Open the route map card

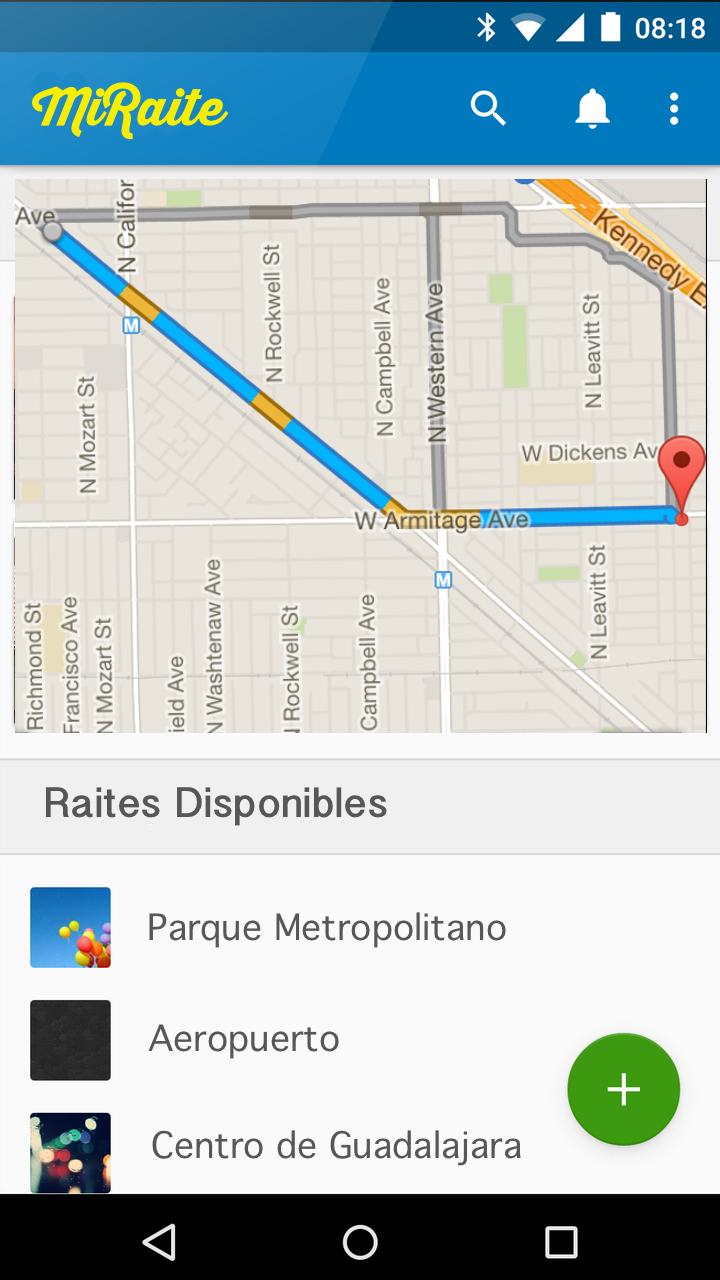pyautogui.click(x=360, y=455)
